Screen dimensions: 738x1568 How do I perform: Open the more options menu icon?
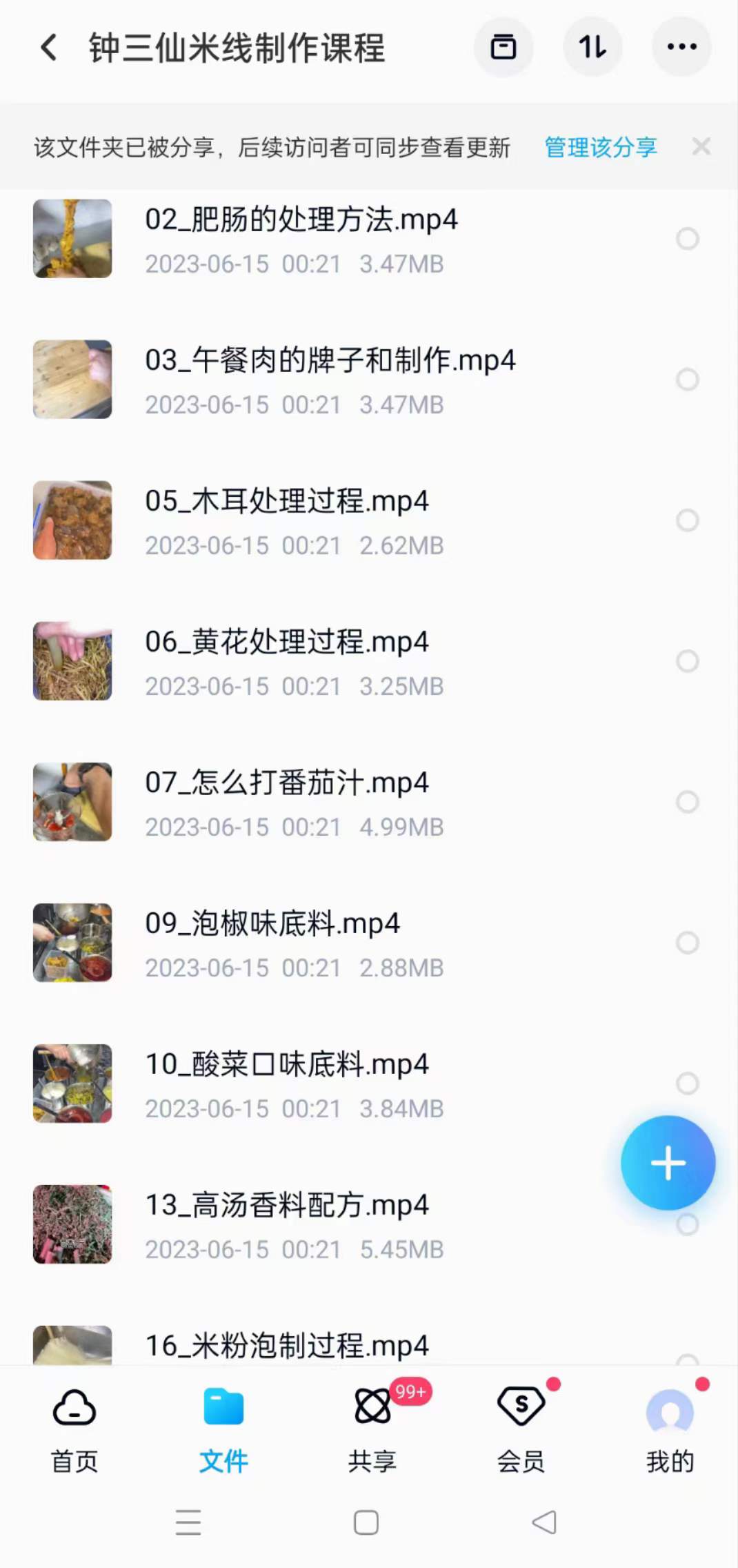tap(682, 46)
